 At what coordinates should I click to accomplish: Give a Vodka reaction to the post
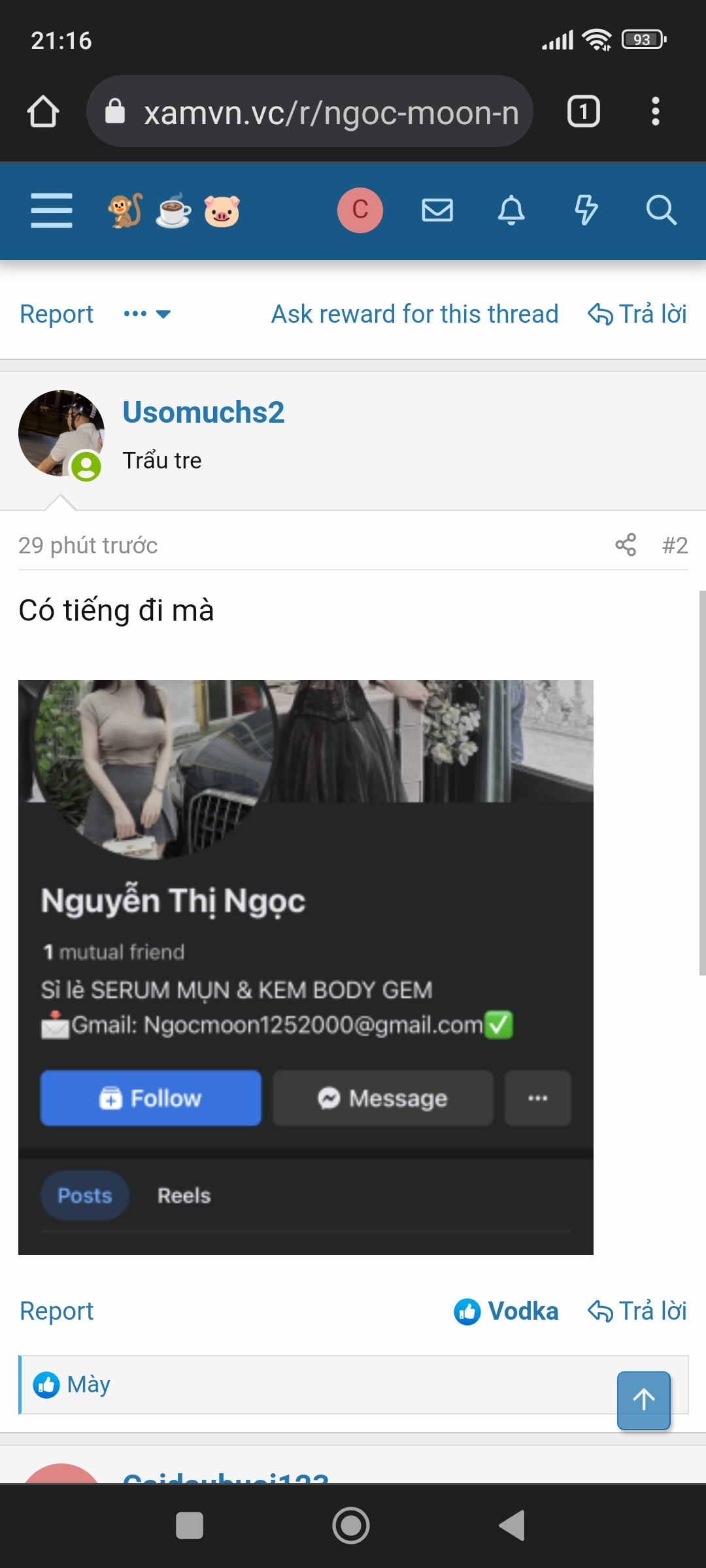(x=507, y=1311)
